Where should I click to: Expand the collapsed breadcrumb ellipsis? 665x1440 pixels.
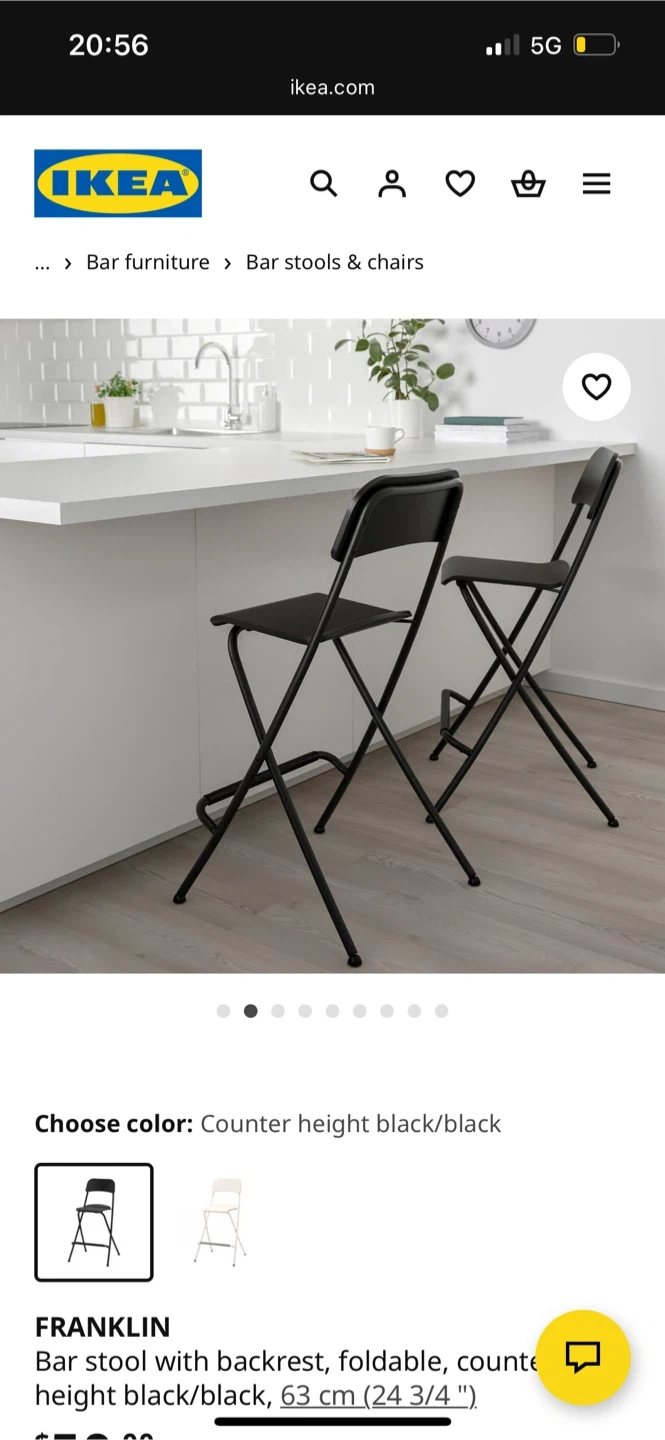pyautogui.click(x=42, y=262)
